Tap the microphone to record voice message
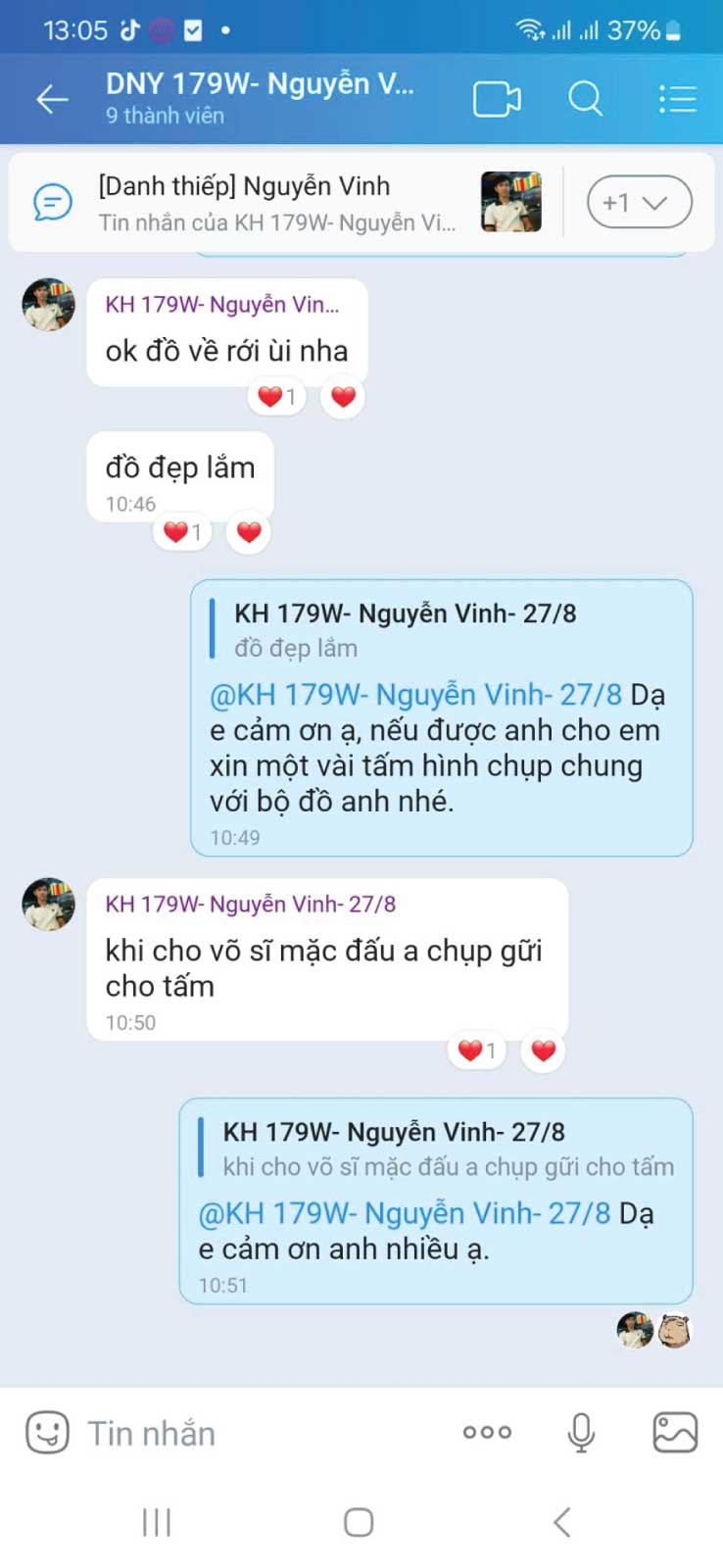The width and height of the screenshot is (723, 1568). click(581, 1432)
